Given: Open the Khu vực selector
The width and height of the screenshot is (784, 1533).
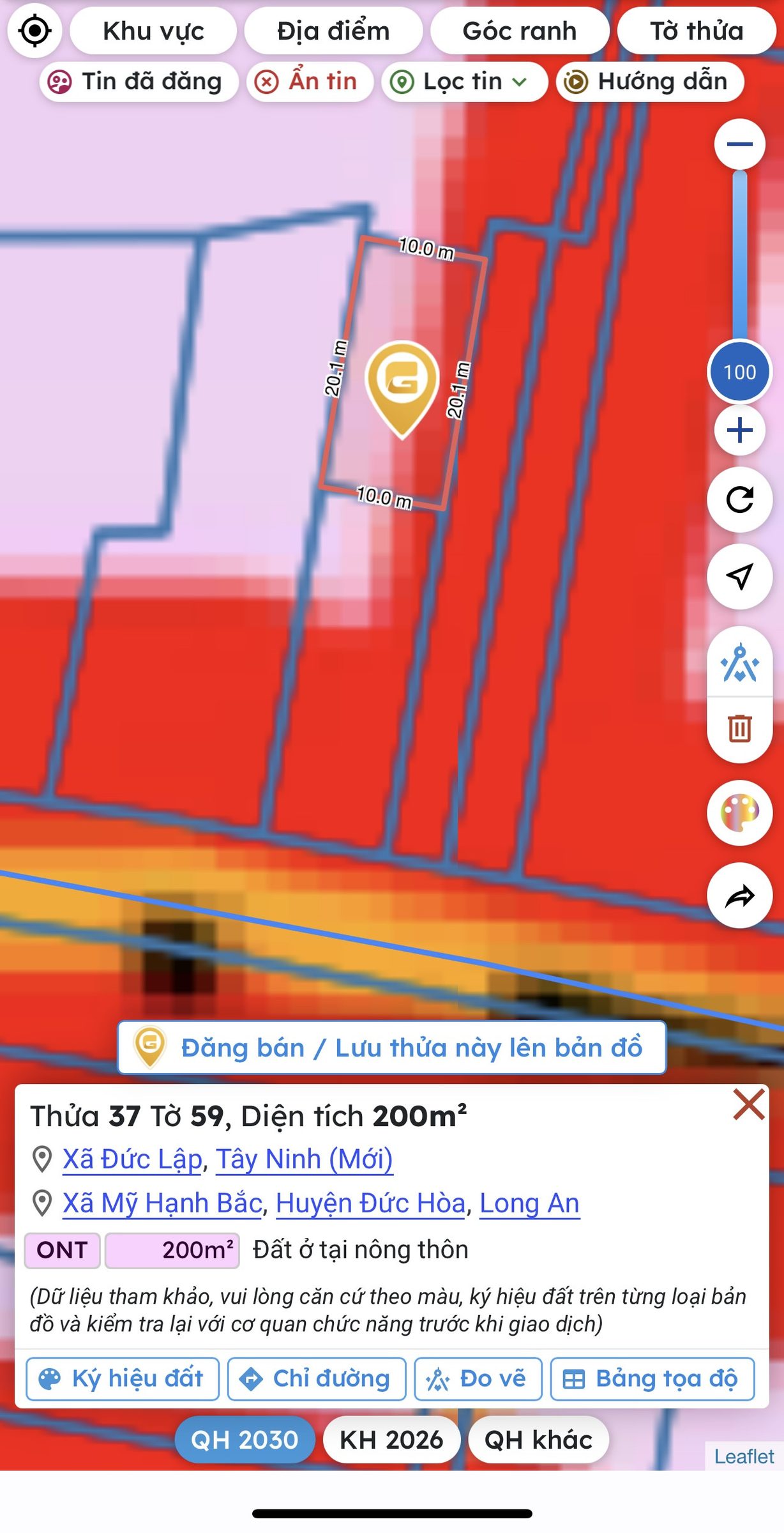Looking at the screenshot, I should 153,31.
